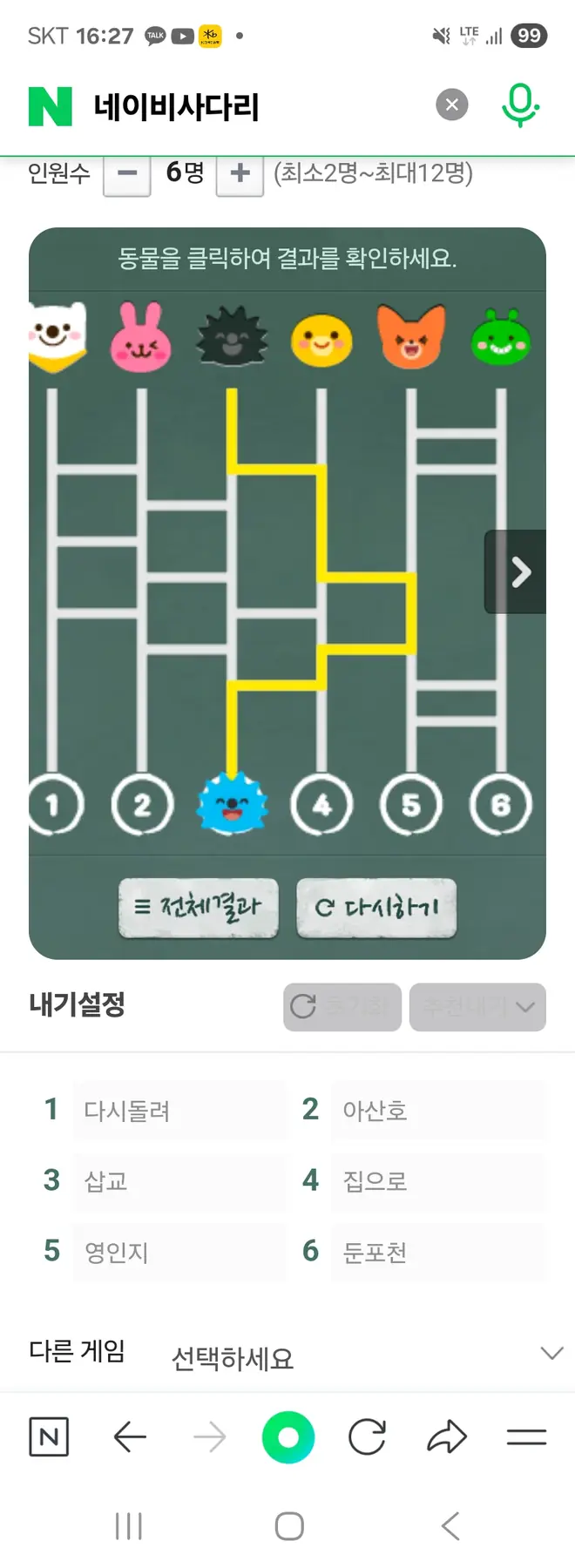The width and height of the screenshot is (575, 1568).
Task: Share this page from the toolbar
Action: (x=447, y=1436)
